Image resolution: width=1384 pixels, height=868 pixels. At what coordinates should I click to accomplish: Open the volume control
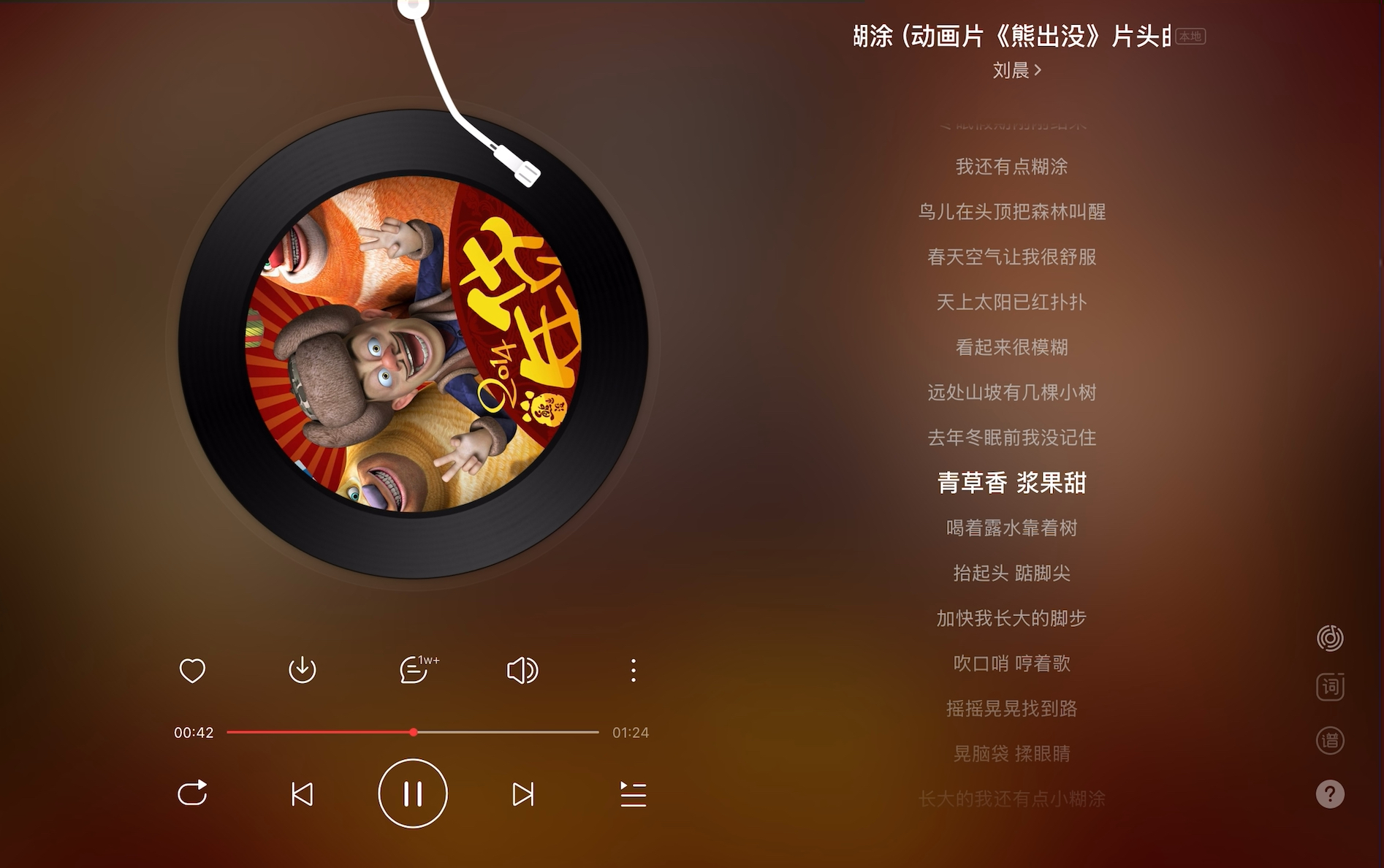pyautogui.click(x=522, y=670)
